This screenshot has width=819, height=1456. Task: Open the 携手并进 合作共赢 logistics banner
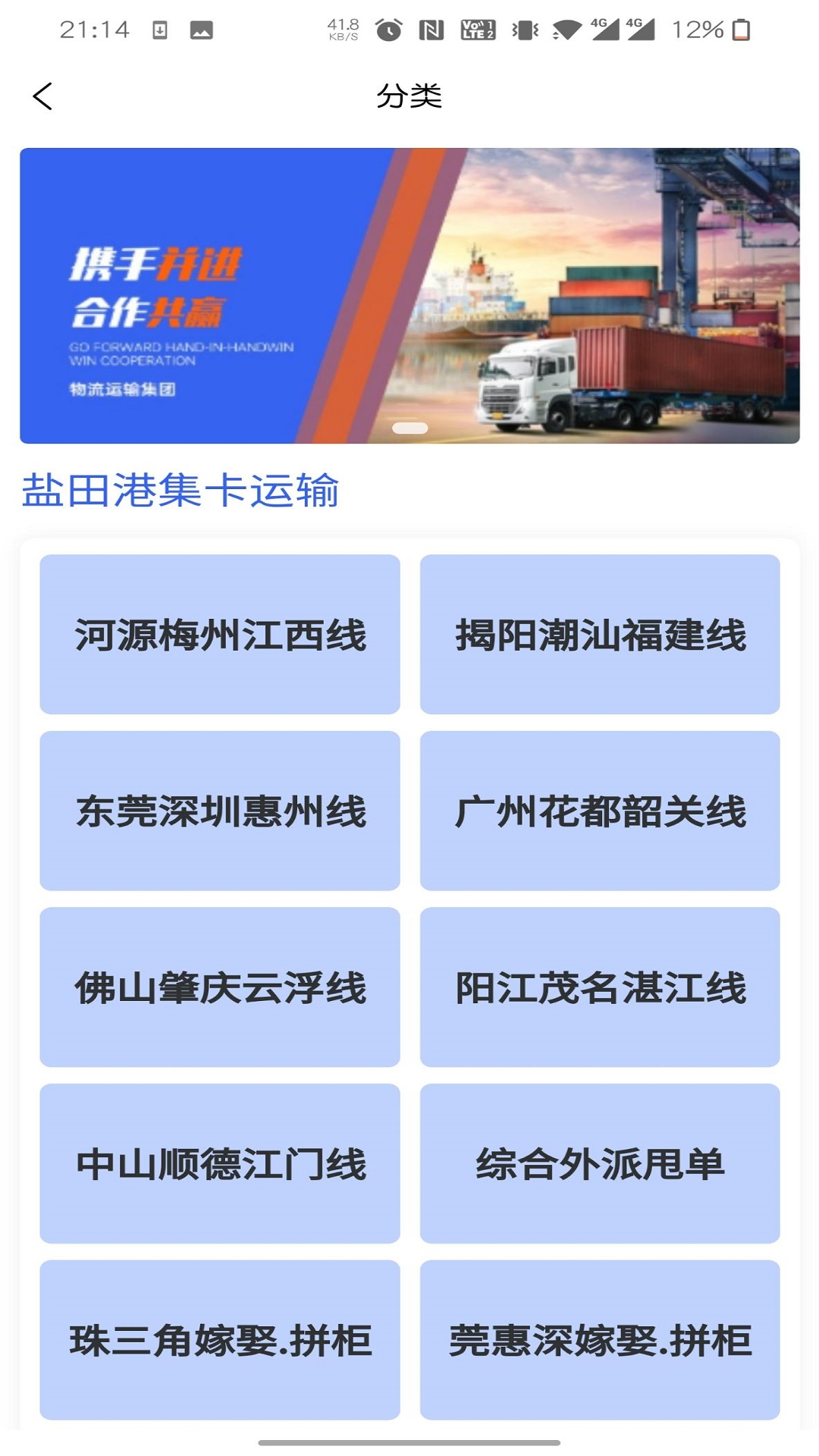409,296
